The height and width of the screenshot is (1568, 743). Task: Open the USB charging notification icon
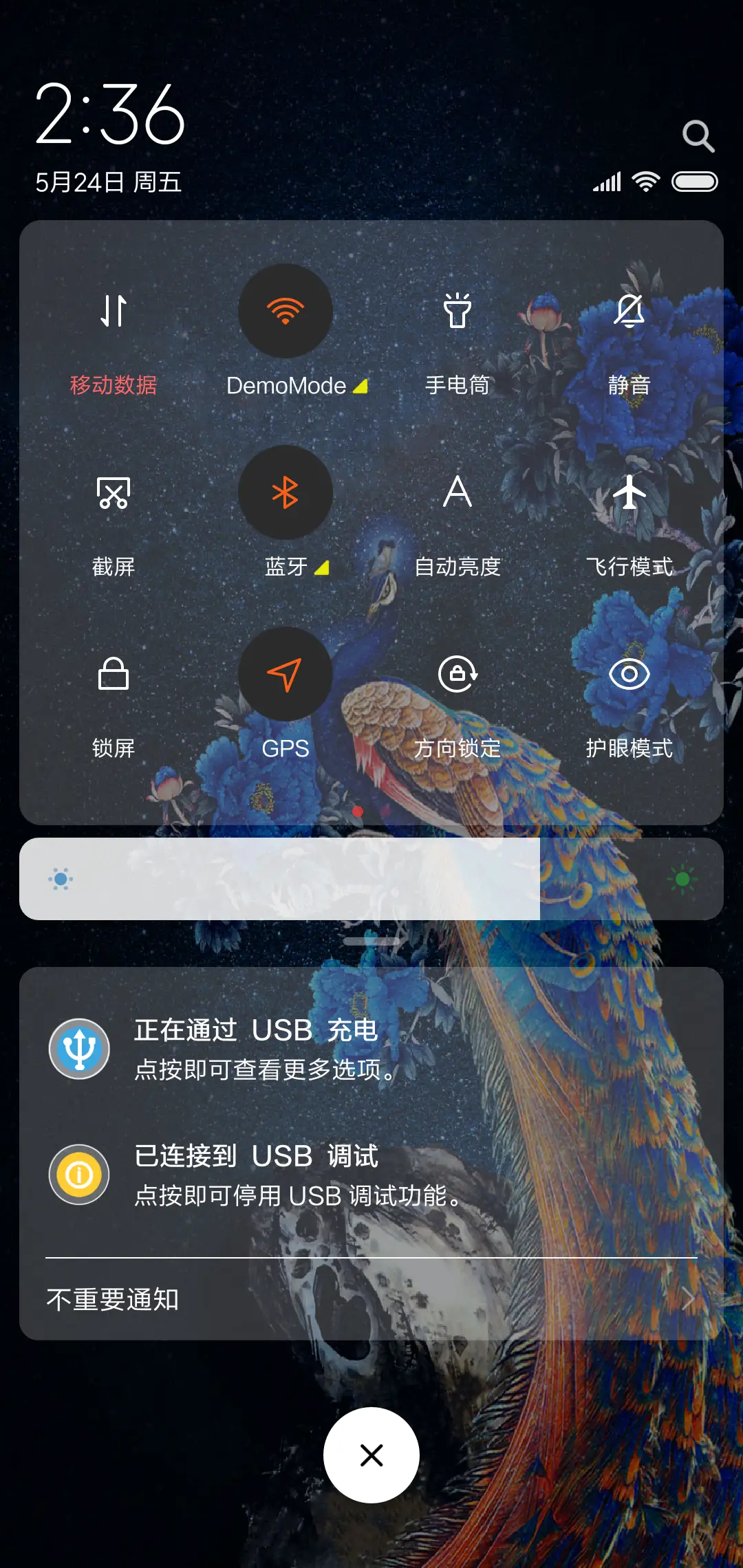tap(78, 1047)
